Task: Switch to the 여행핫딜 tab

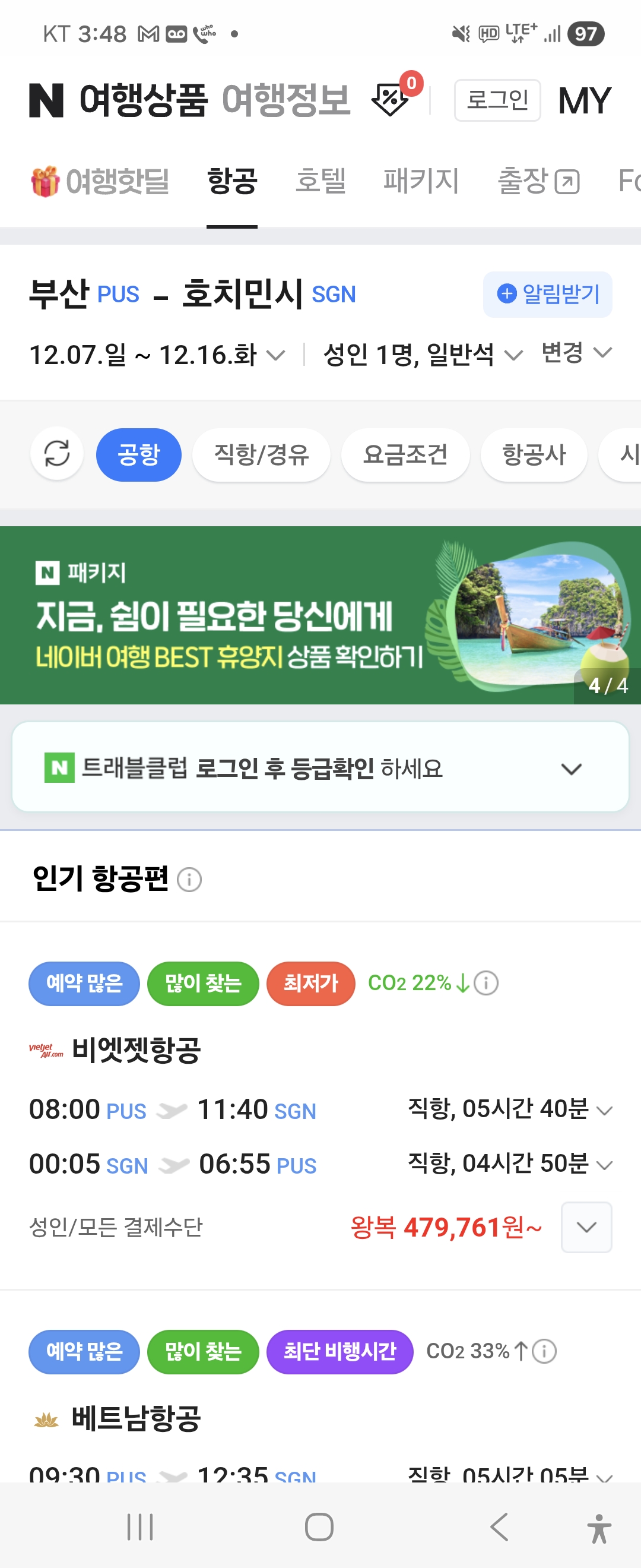Action: tap(101, 181)
